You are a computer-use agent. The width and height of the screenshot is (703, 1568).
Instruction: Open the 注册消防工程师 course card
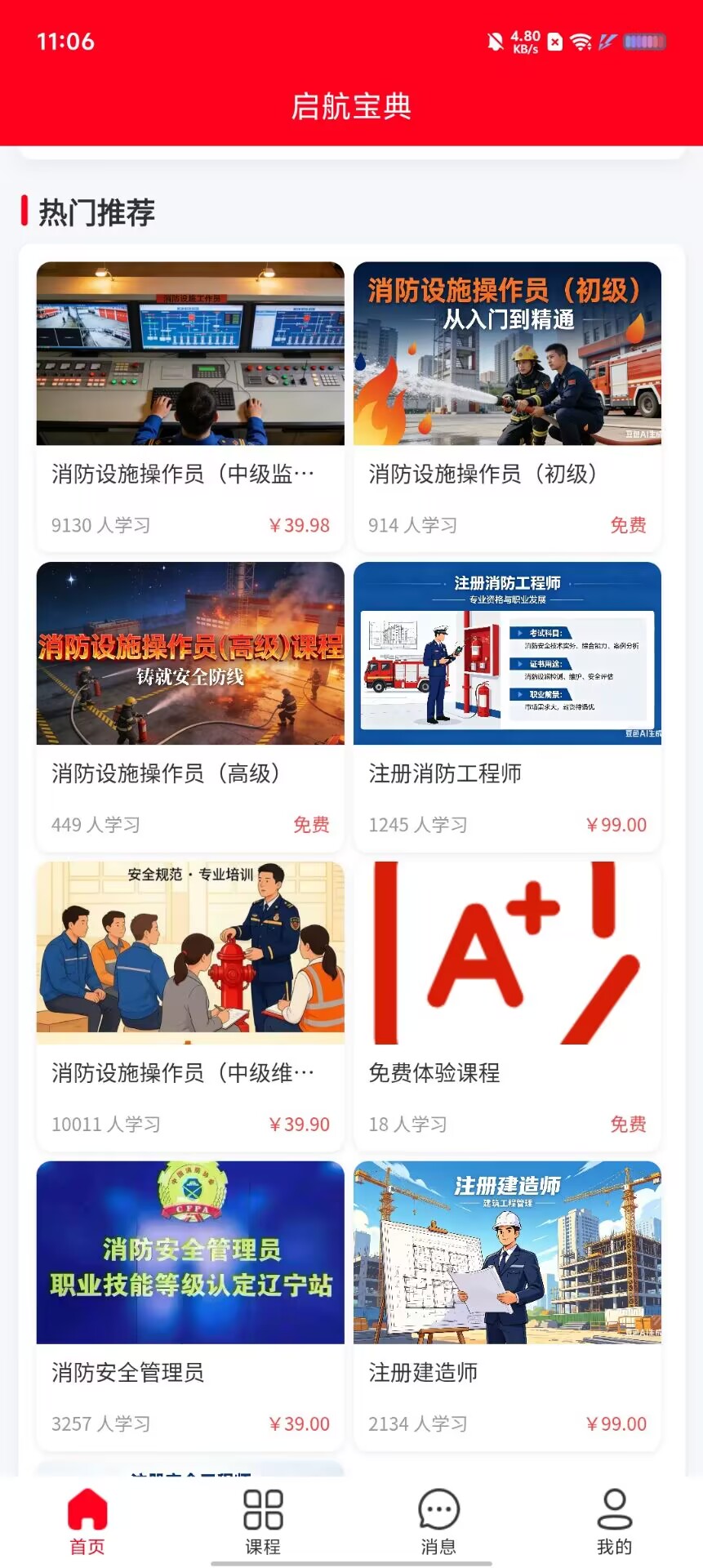coord(507,706)
